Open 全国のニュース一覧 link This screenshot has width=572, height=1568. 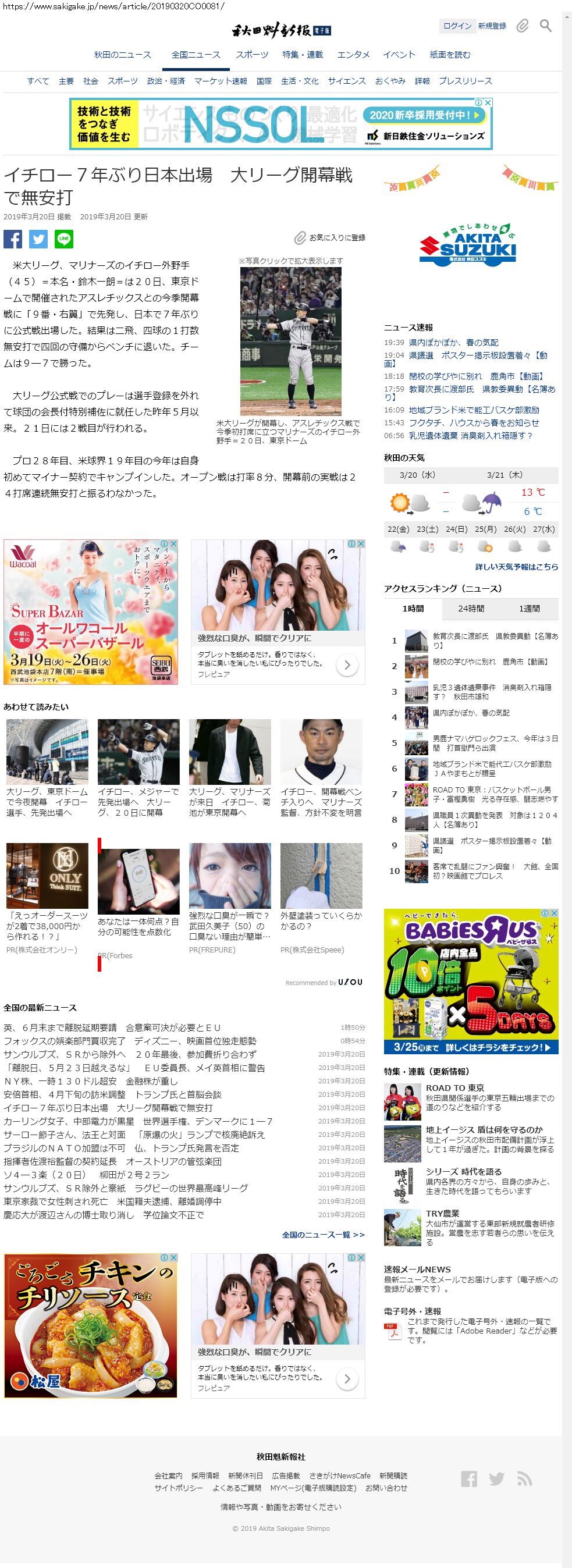click(323, 1235)
